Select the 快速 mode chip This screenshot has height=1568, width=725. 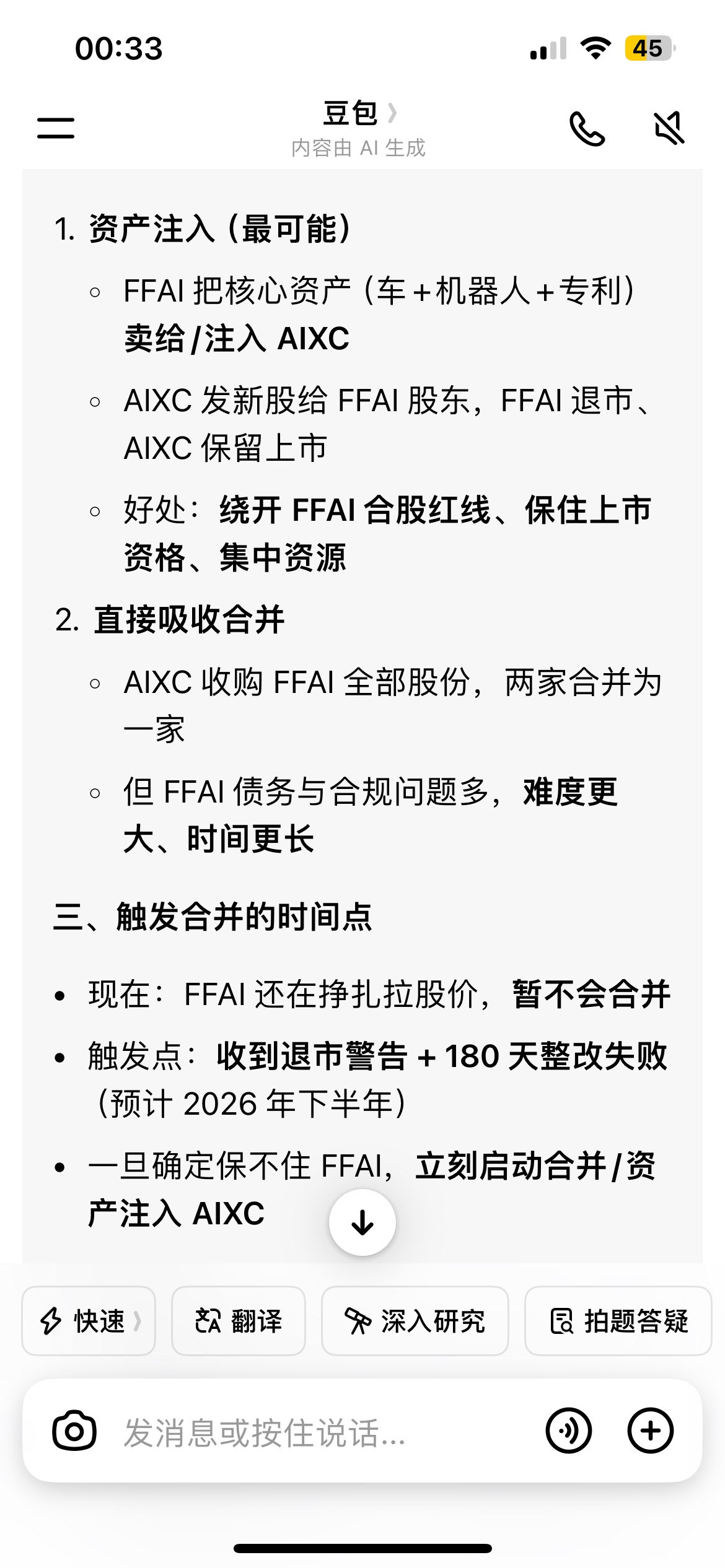pyautogui.click(x=89, y=1321)
